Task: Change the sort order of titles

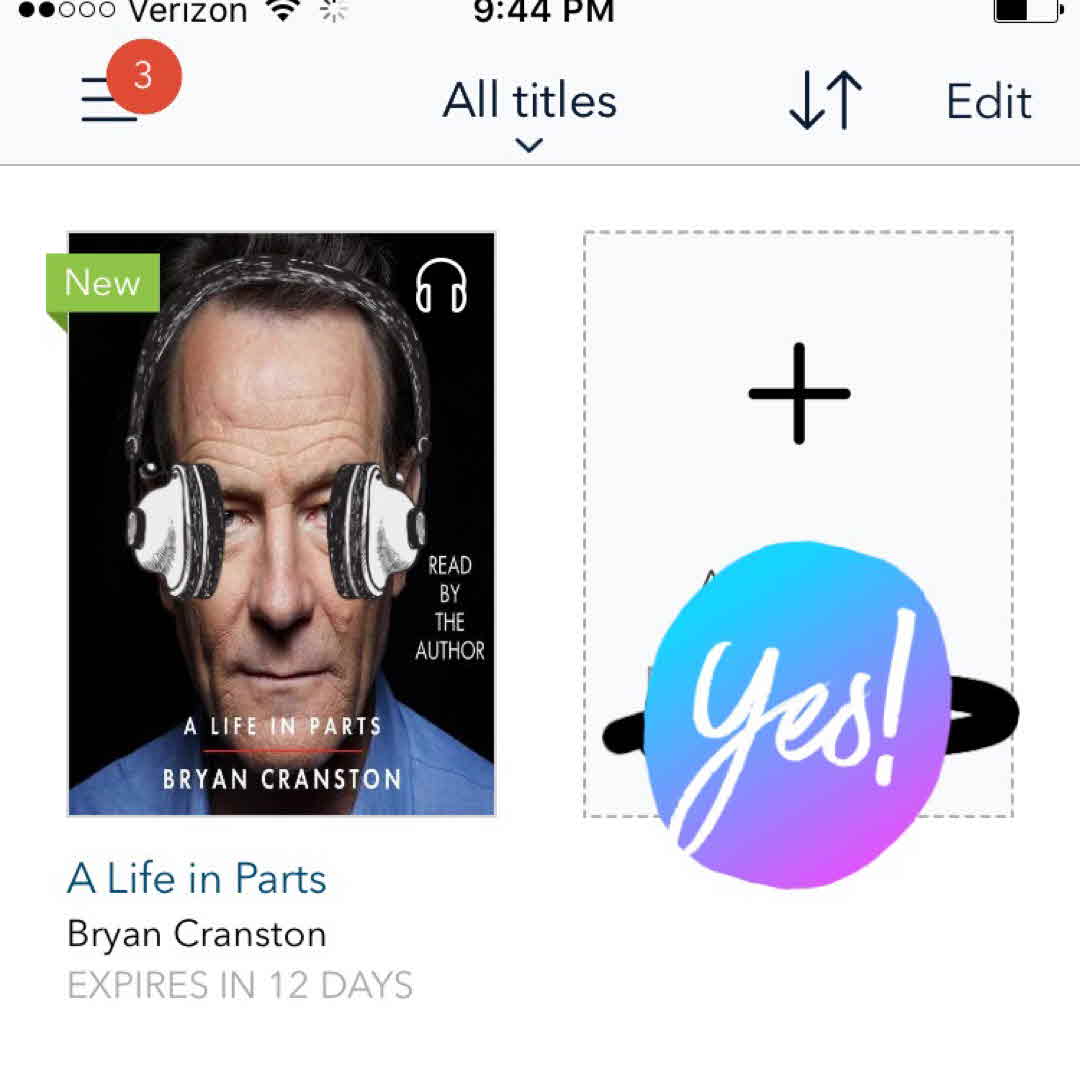Action: 825,100
